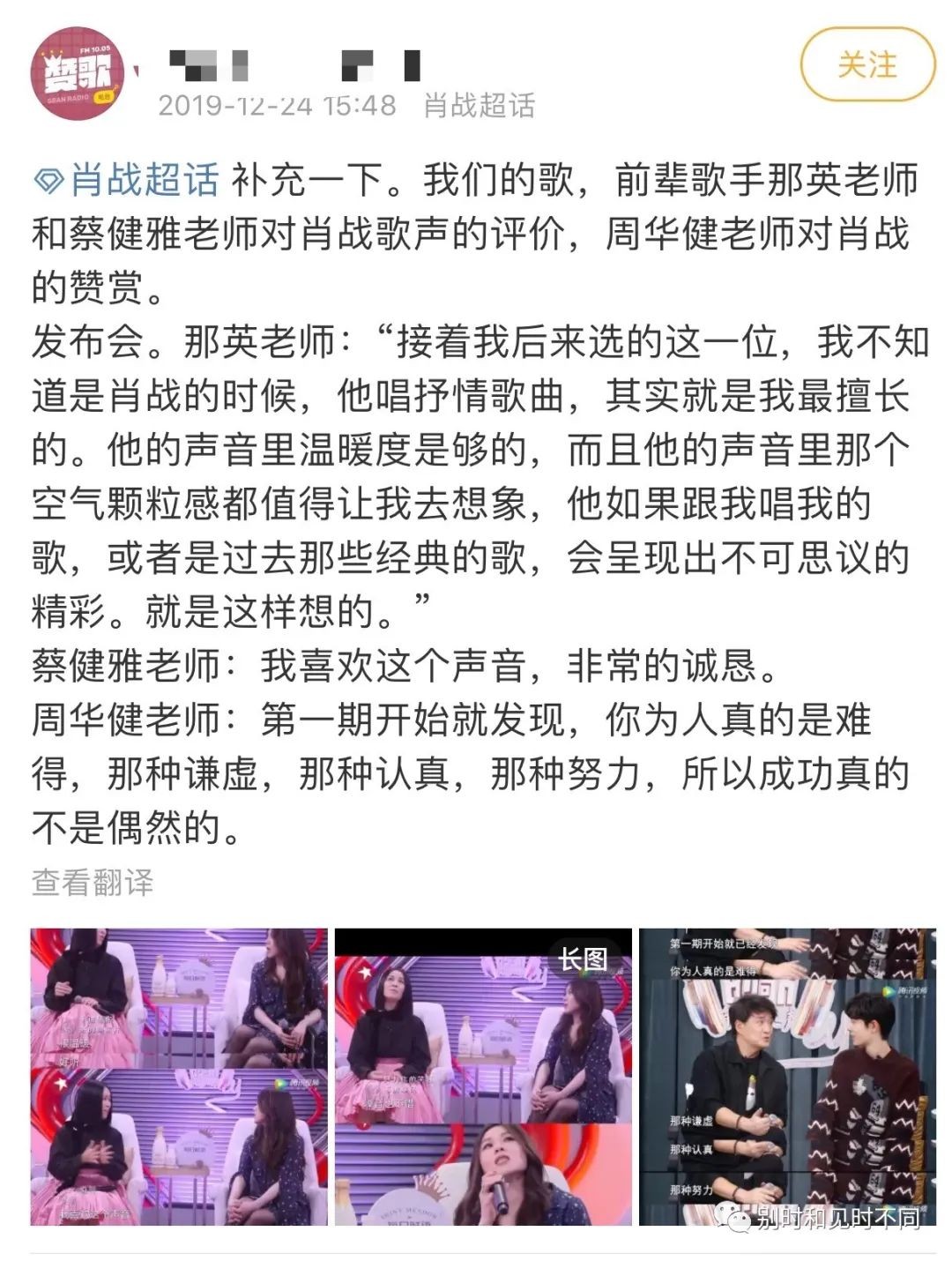Open the poster's avatar profile
This screenshot has height=1261, width=952.
(x=78, y=72)
